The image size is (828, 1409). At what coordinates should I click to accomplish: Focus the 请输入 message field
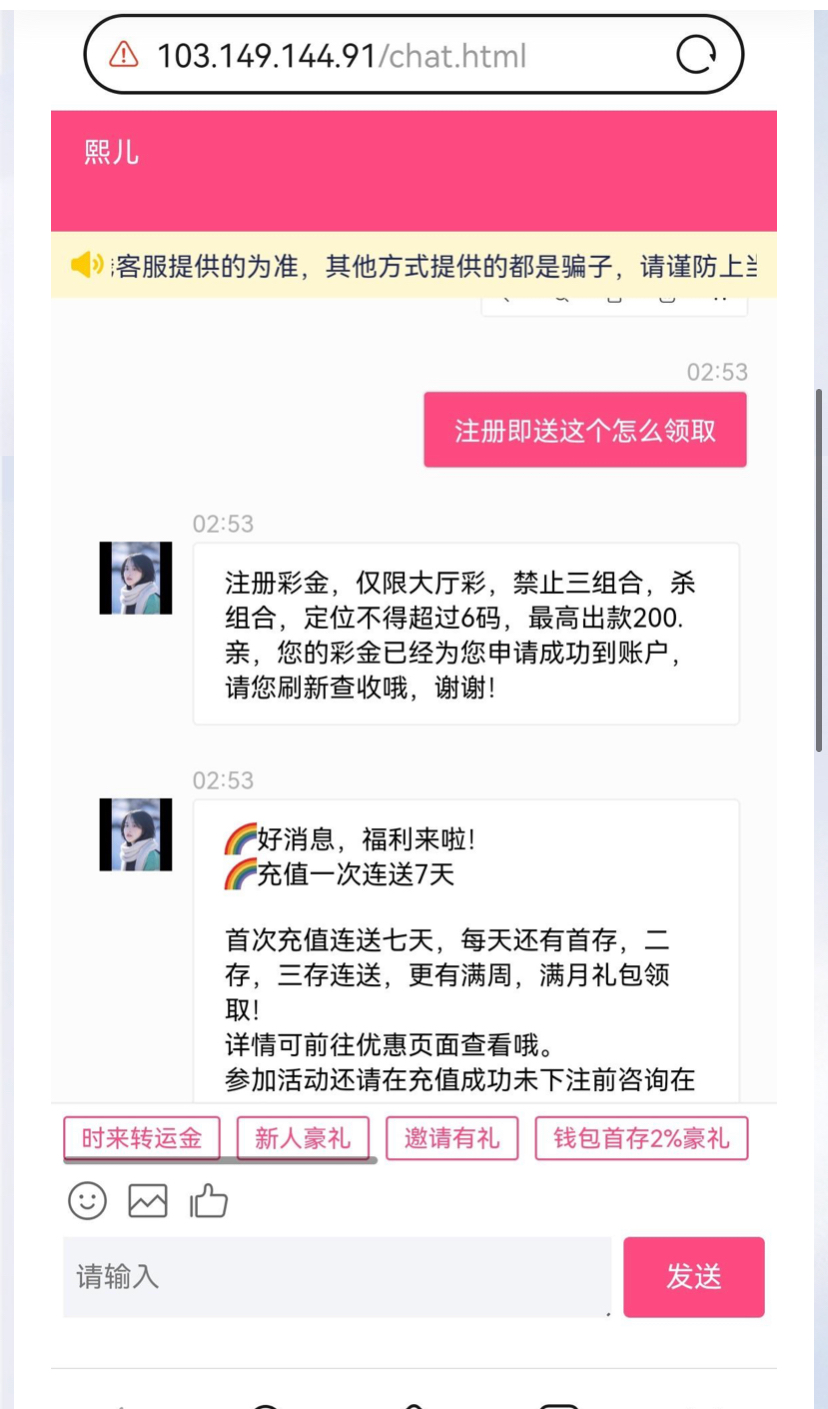pyautogui.click(x=336, y=1276)
